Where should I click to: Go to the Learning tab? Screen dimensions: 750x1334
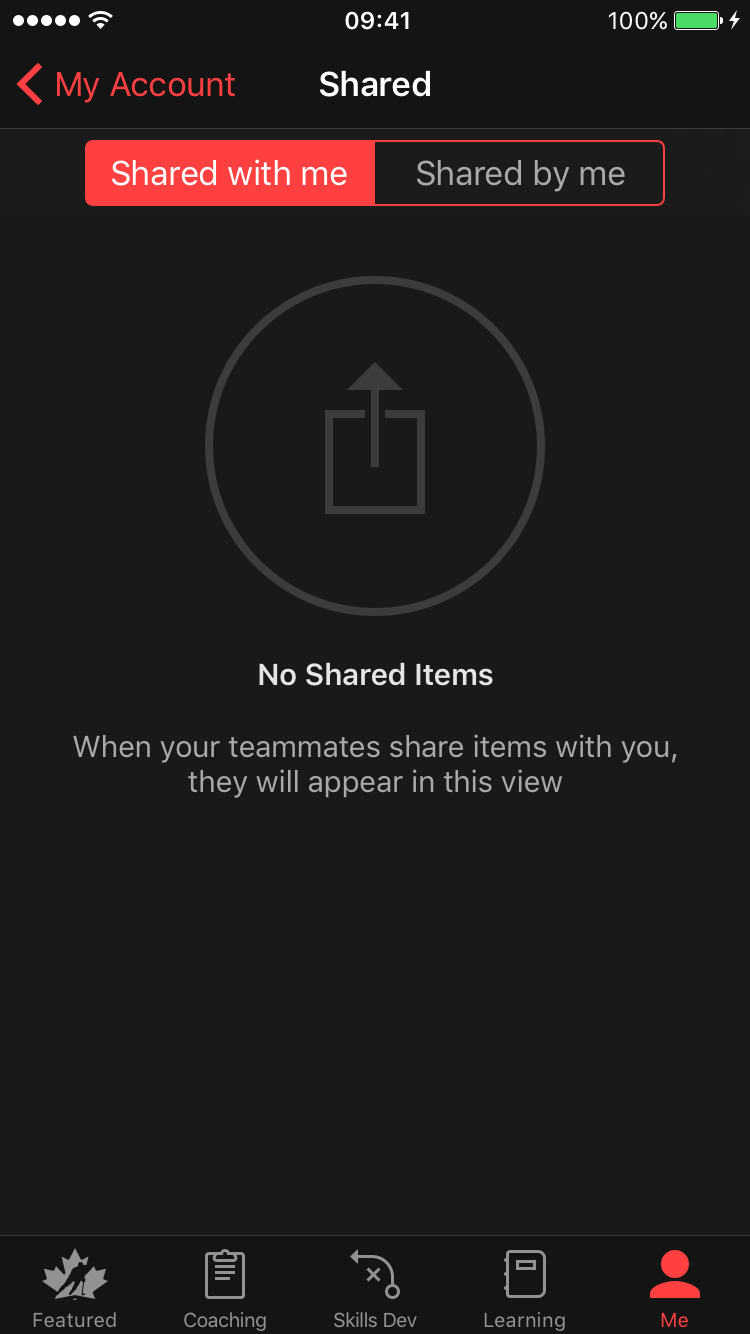point(524,1288)
